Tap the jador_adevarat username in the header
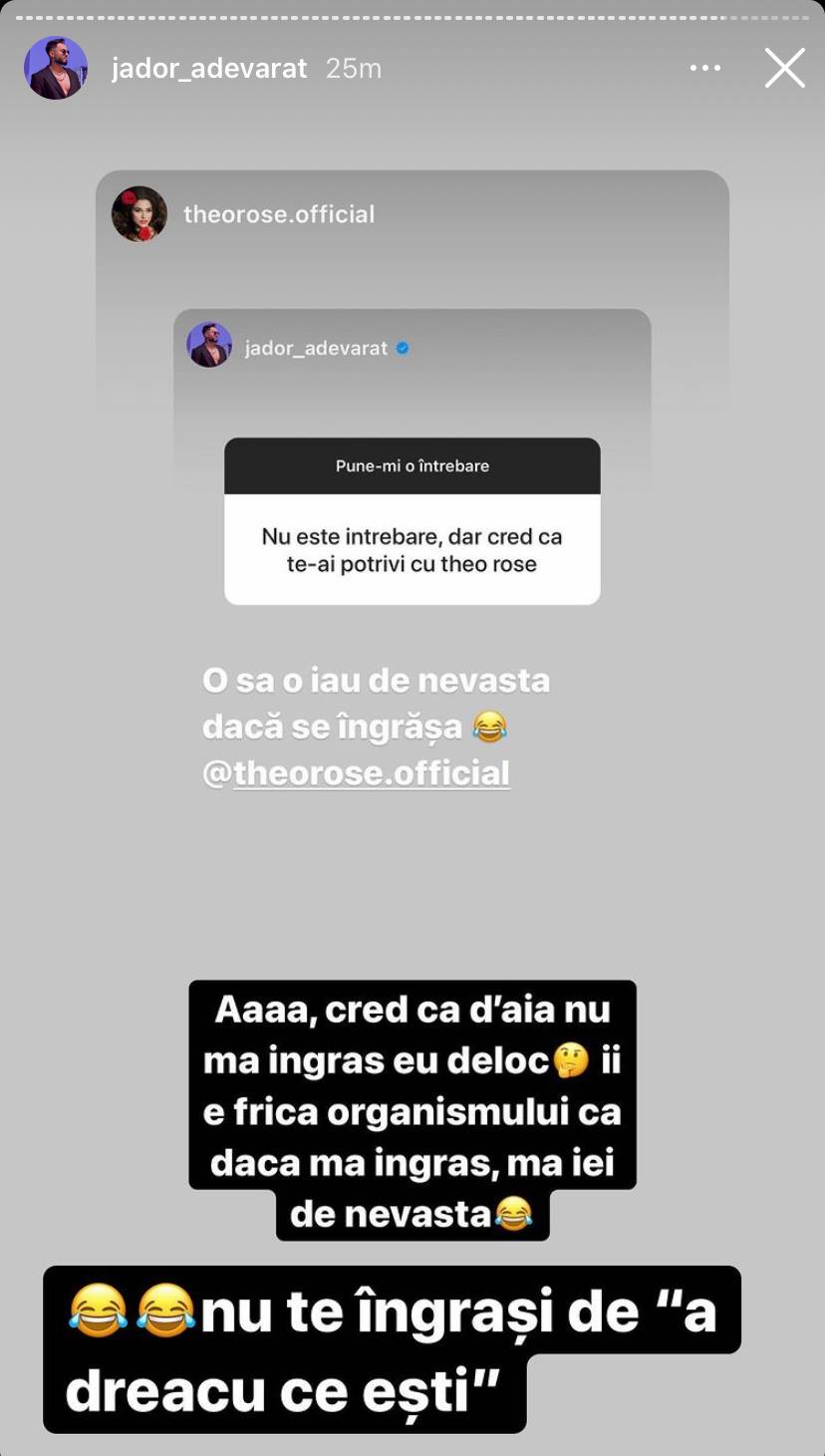 (x=209, y=68)
